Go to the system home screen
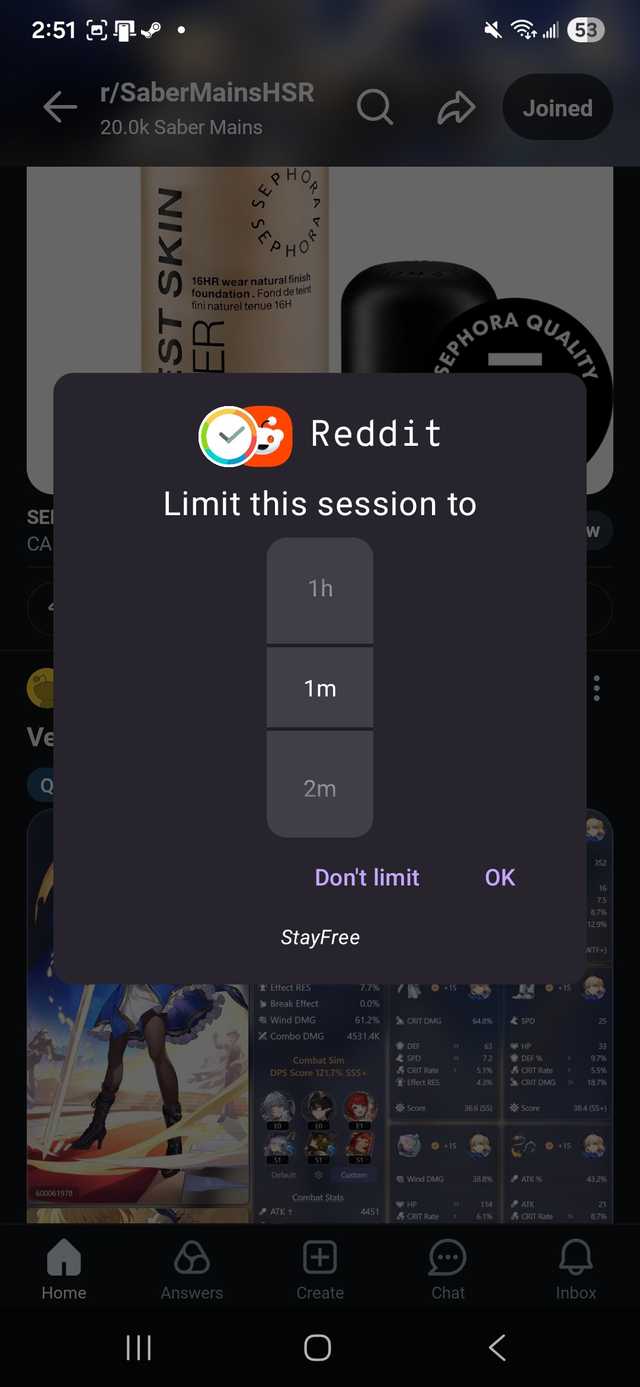The image size is (640, 1387). pos(318,1347)
